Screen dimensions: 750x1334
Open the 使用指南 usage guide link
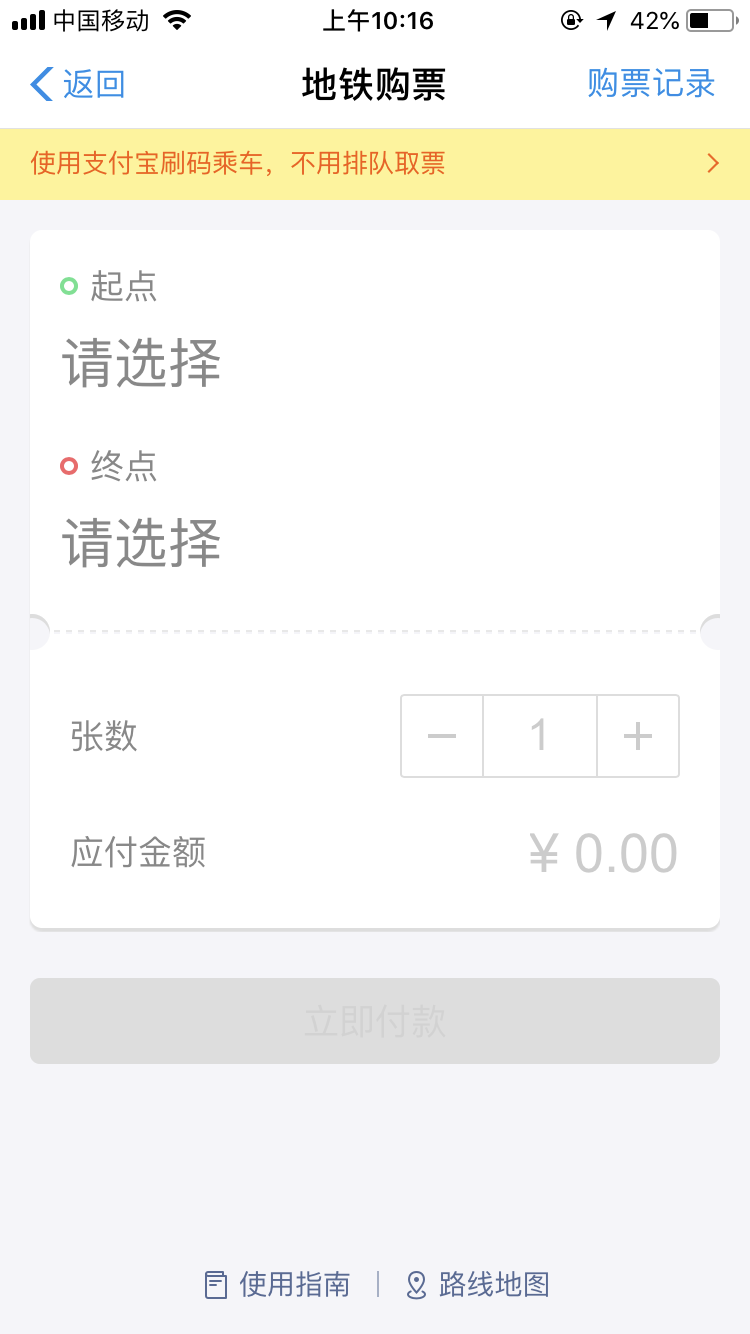pos(292,1283)
